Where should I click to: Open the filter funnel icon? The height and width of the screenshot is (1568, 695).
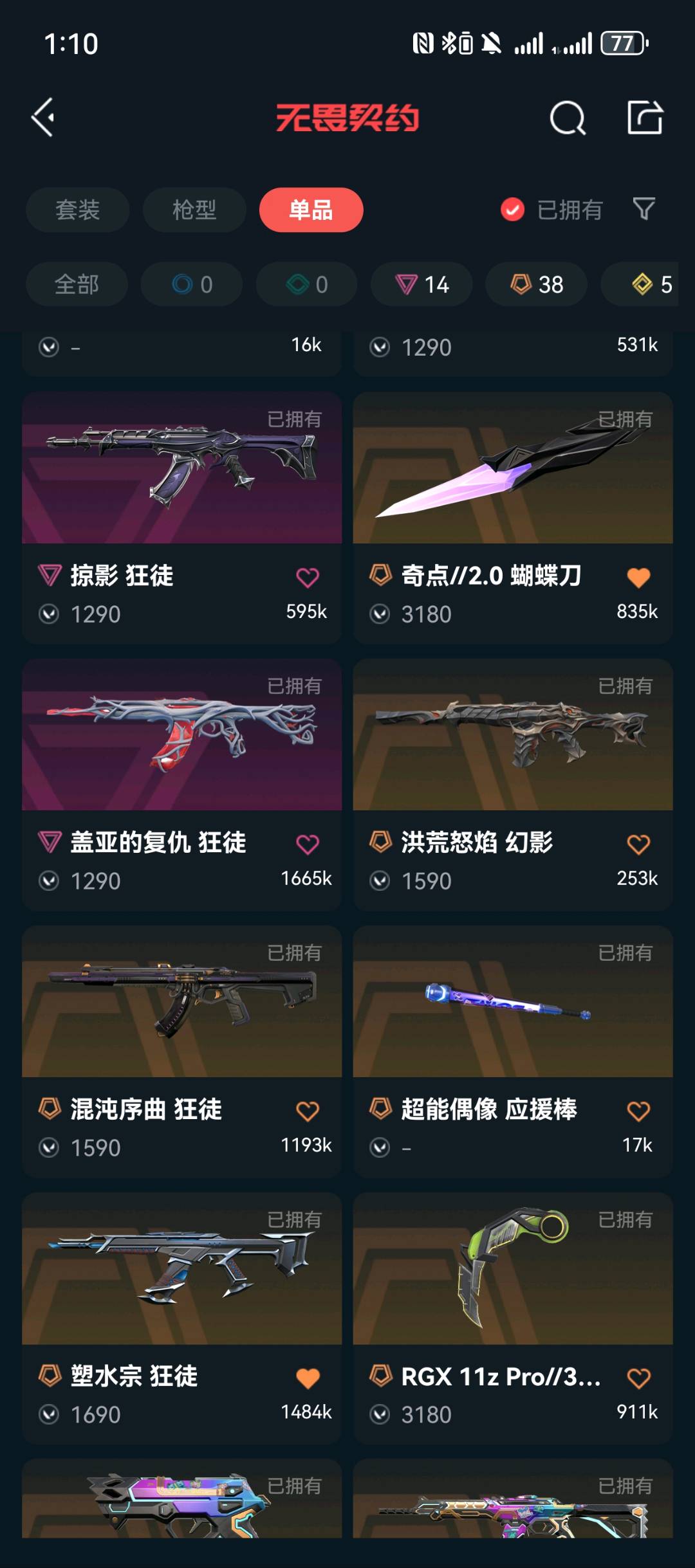[x=644, y=209]
